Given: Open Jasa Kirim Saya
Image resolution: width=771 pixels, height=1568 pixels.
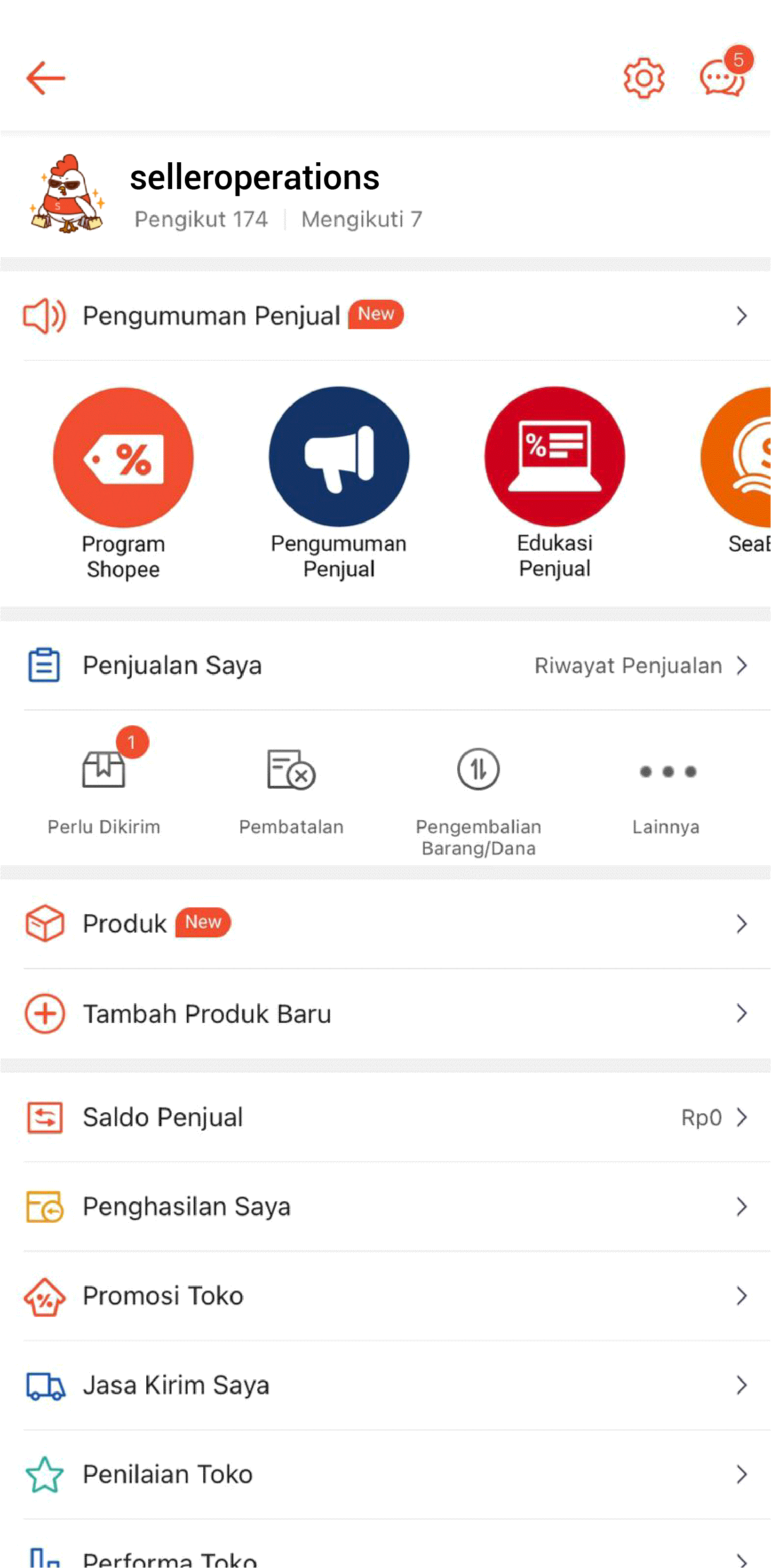Looking at the screenshot, I should (x=386, y=1386).
